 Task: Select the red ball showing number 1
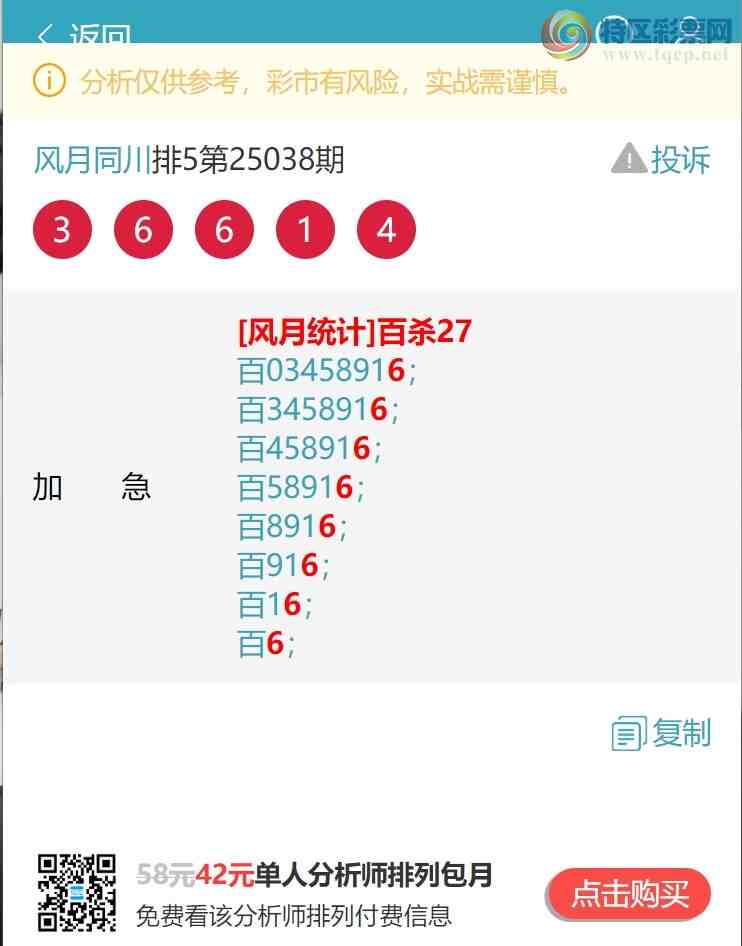pos(304,228)
